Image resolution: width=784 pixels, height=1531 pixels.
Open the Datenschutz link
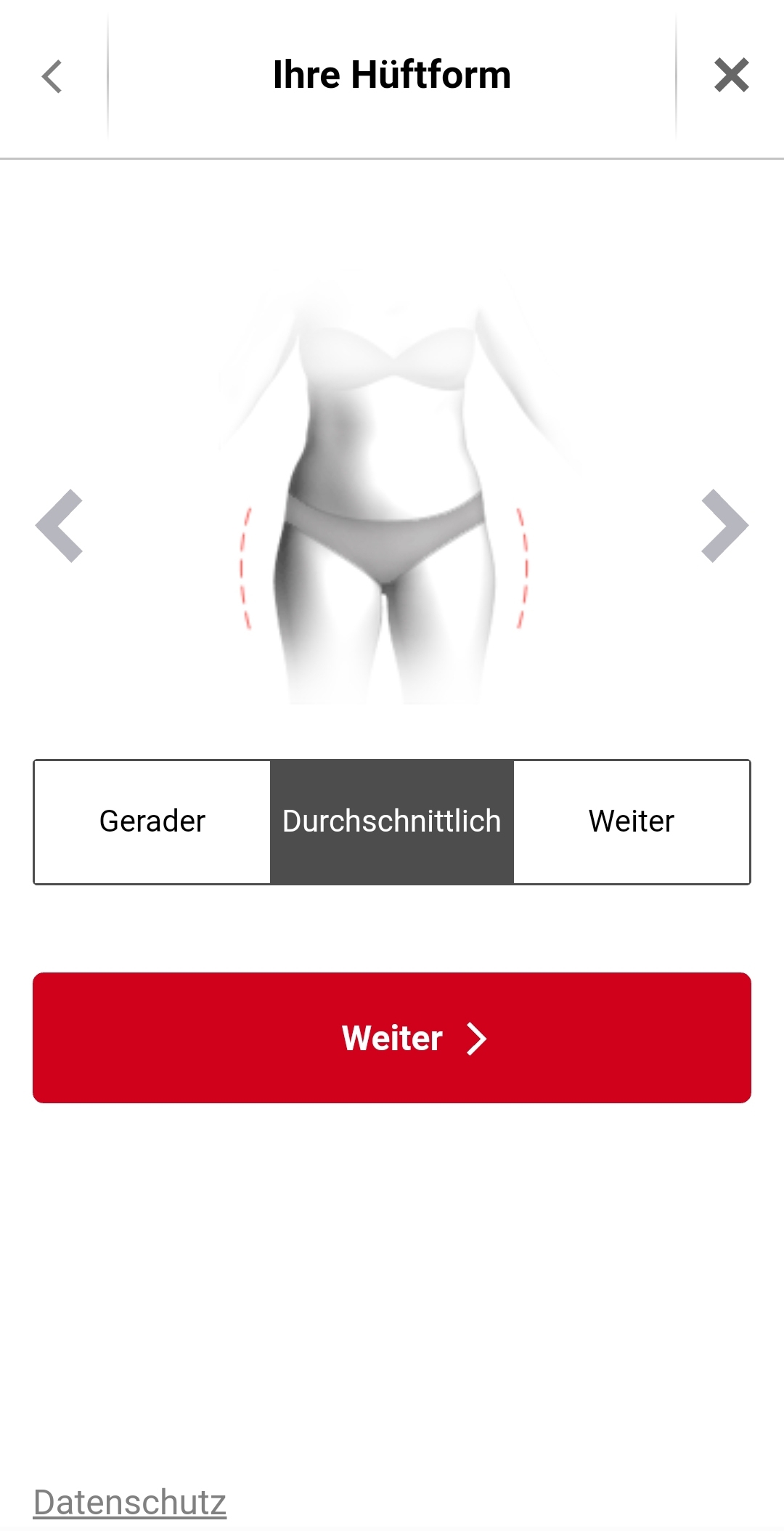click(x=130, y=1503)
